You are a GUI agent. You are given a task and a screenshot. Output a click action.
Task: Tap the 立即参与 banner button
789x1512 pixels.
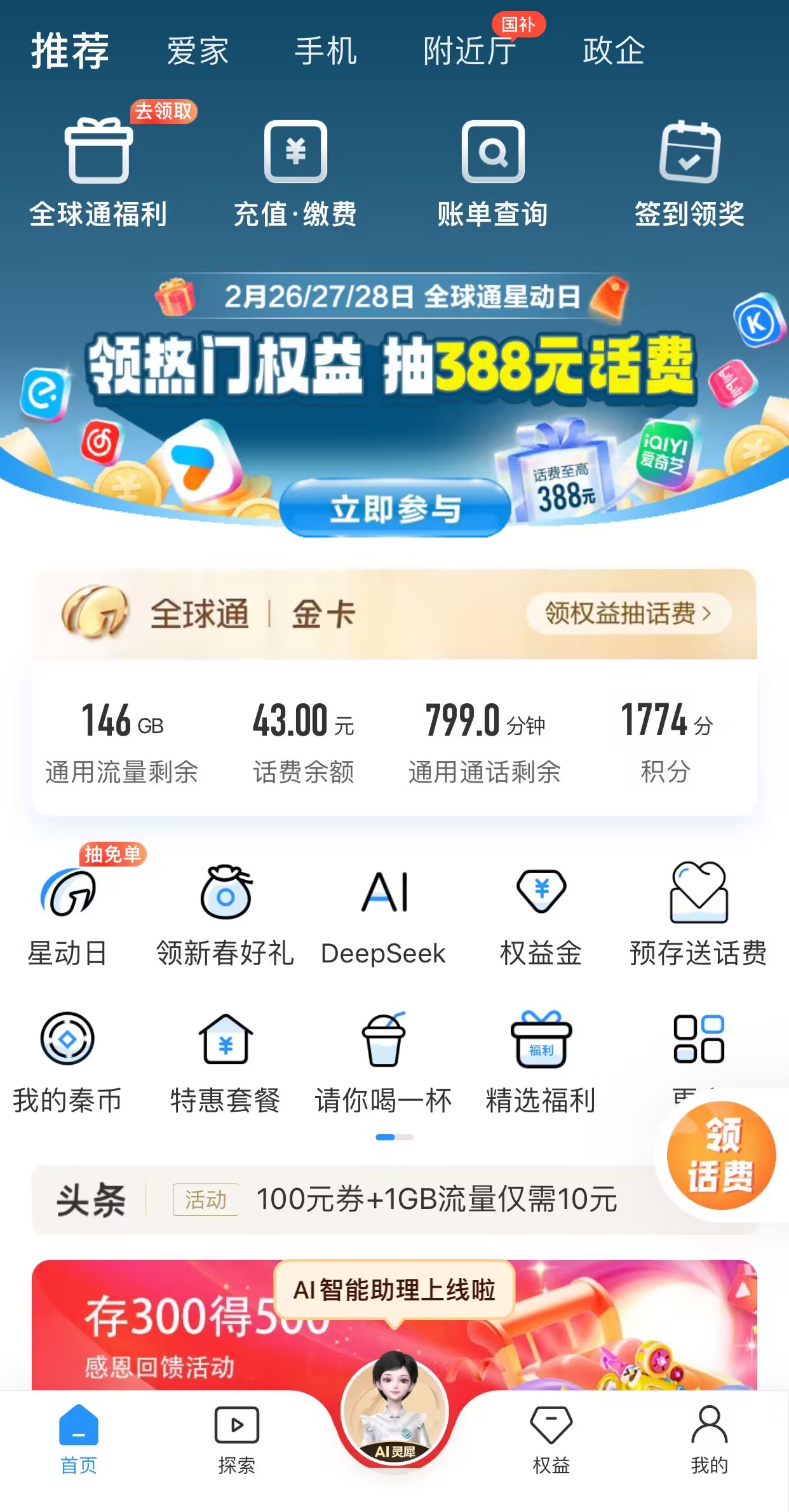coord(394,509)
